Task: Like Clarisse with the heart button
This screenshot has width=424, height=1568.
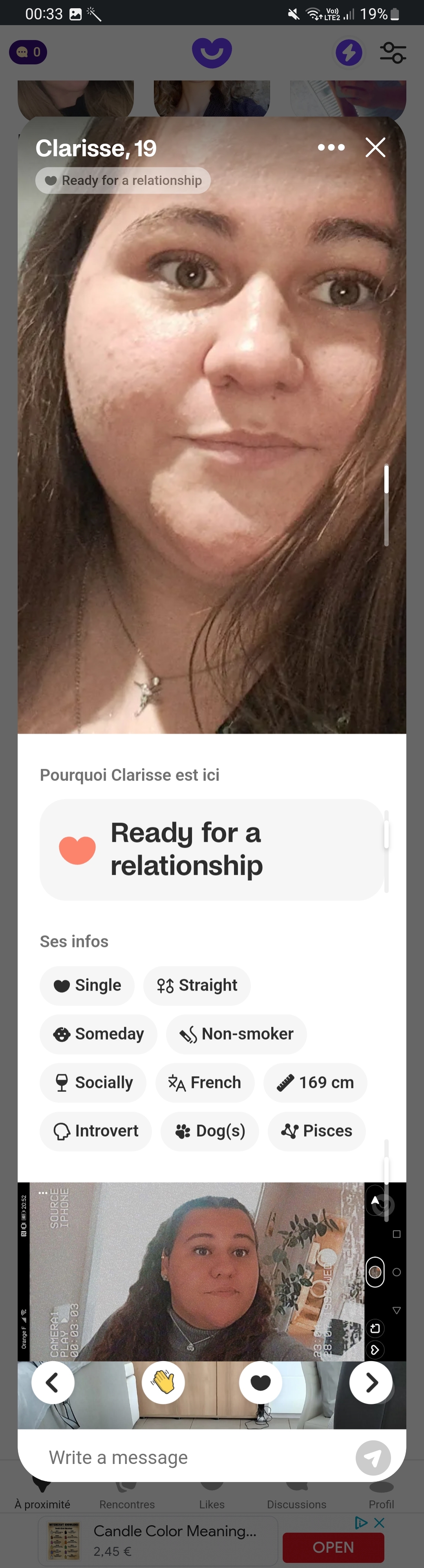Action: coord(260,1382)
